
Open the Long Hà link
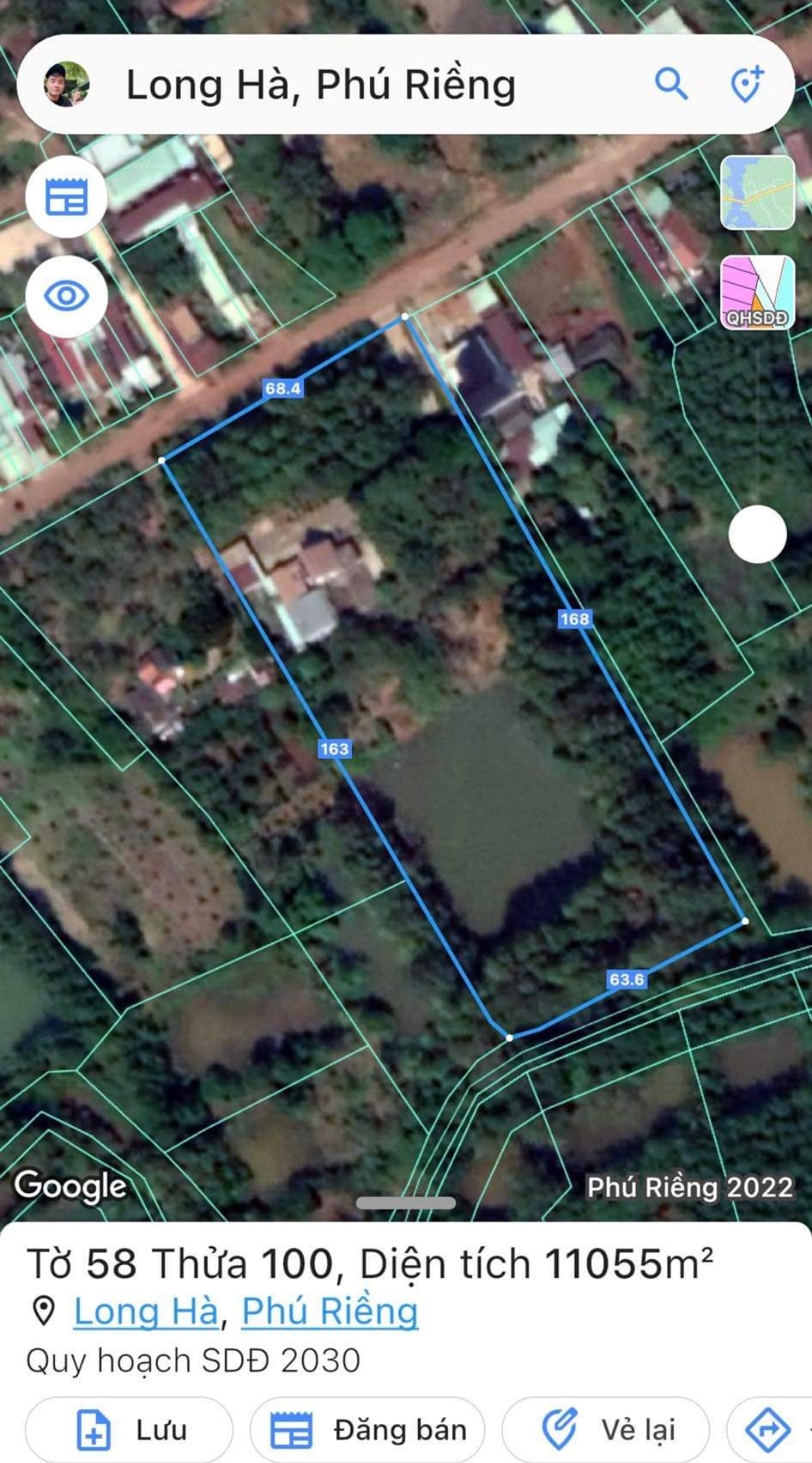click(146, 1311)
